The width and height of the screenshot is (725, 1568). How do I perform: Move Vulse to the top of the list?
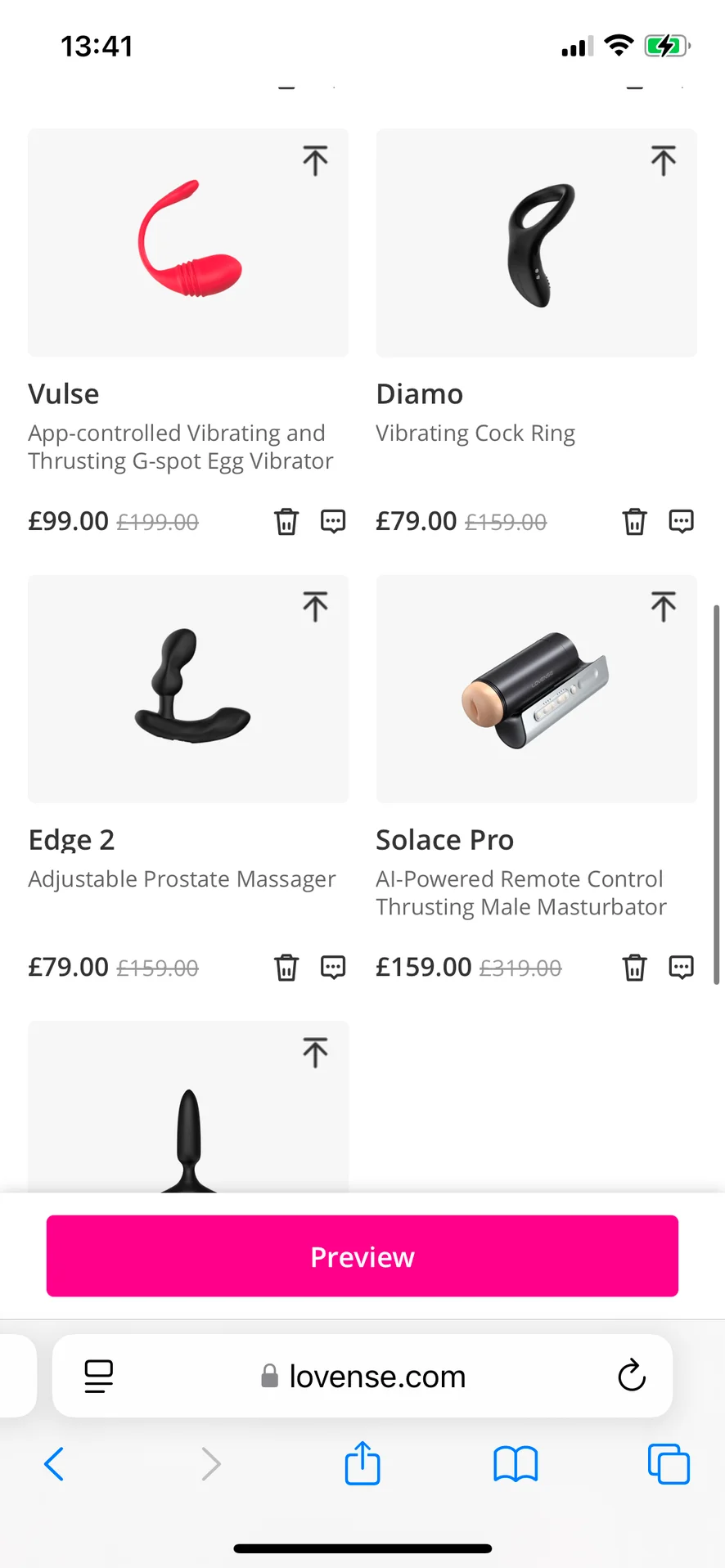[315, 161]
